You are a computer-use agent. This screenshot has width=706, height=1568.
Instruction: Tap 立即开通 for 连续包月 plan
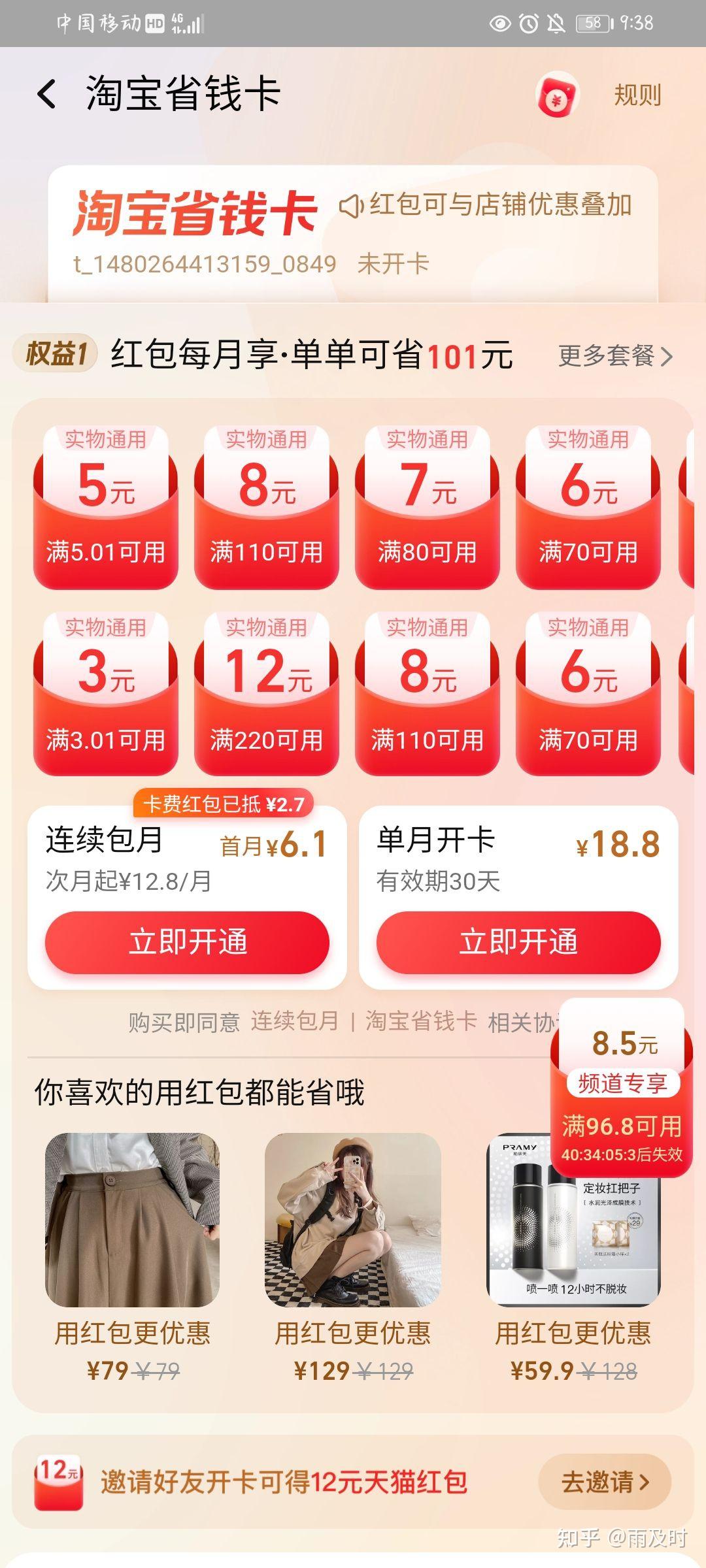point(187,942)
